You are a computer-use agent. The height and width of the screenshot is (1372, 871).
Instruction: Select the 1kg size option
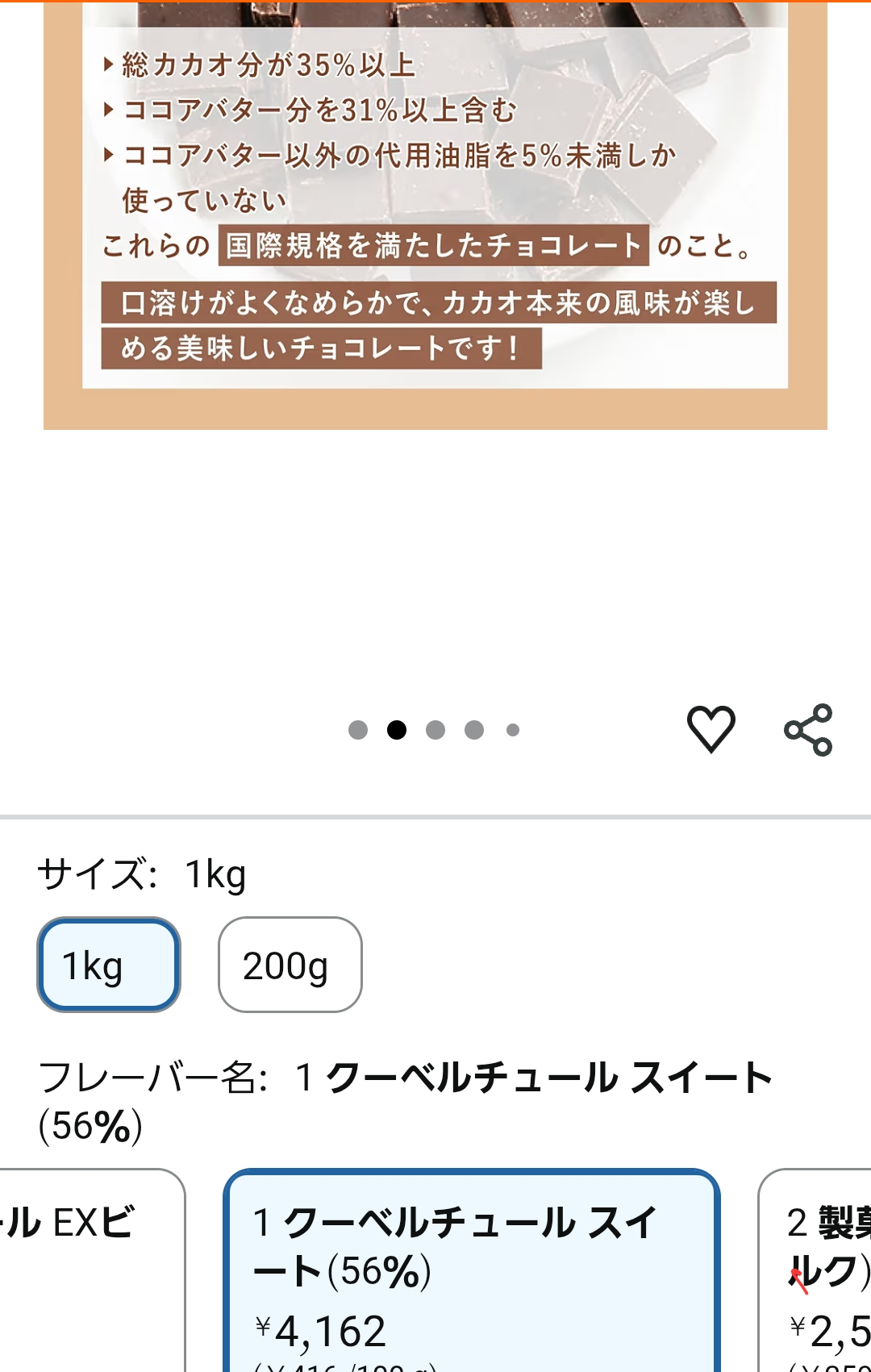(109, 965)
